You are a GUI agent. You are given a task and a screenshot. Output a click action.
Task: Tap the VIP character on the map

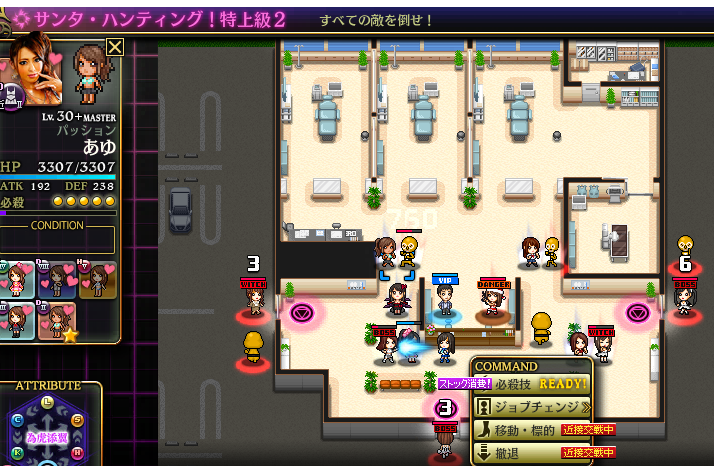pos(445,298)
